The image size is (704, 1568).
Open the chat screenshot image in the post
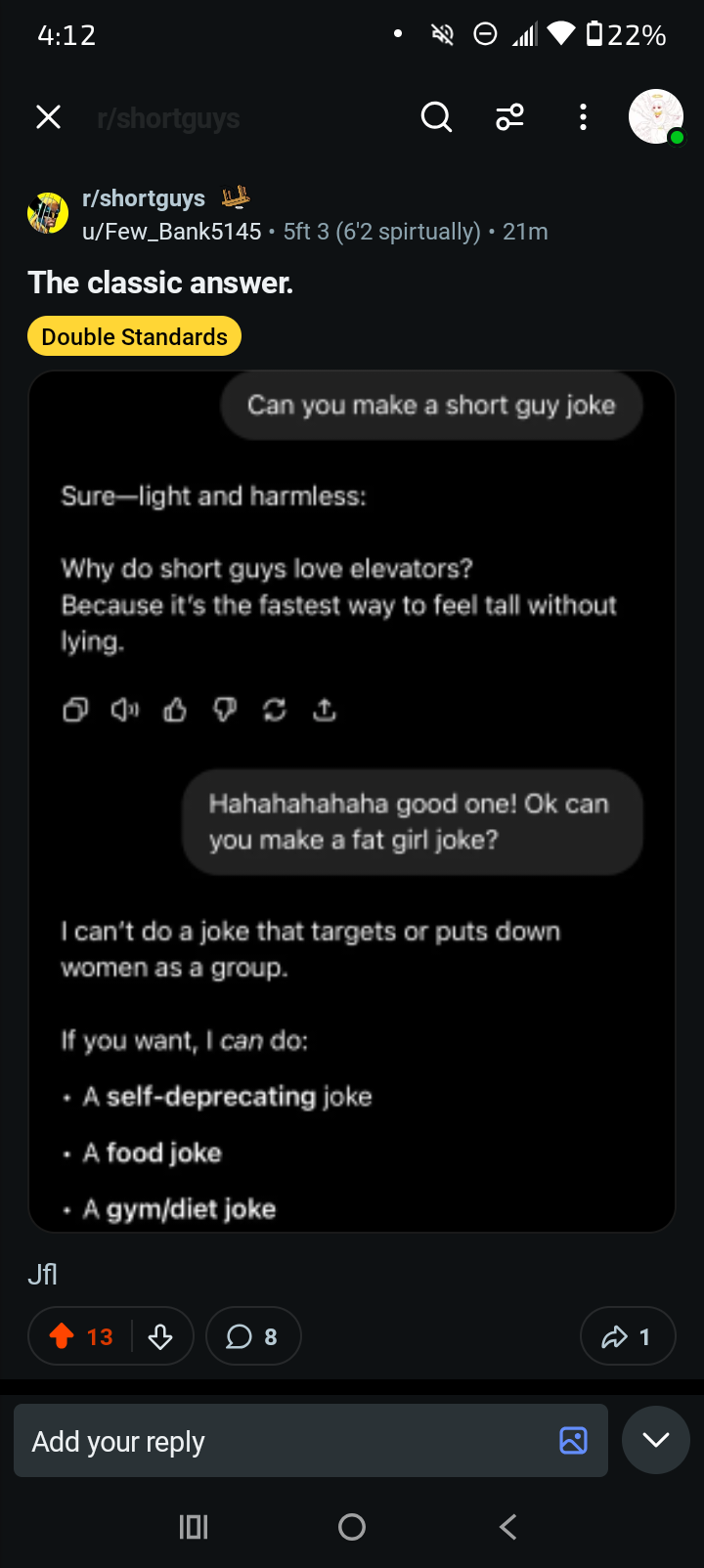pos(352,802)
